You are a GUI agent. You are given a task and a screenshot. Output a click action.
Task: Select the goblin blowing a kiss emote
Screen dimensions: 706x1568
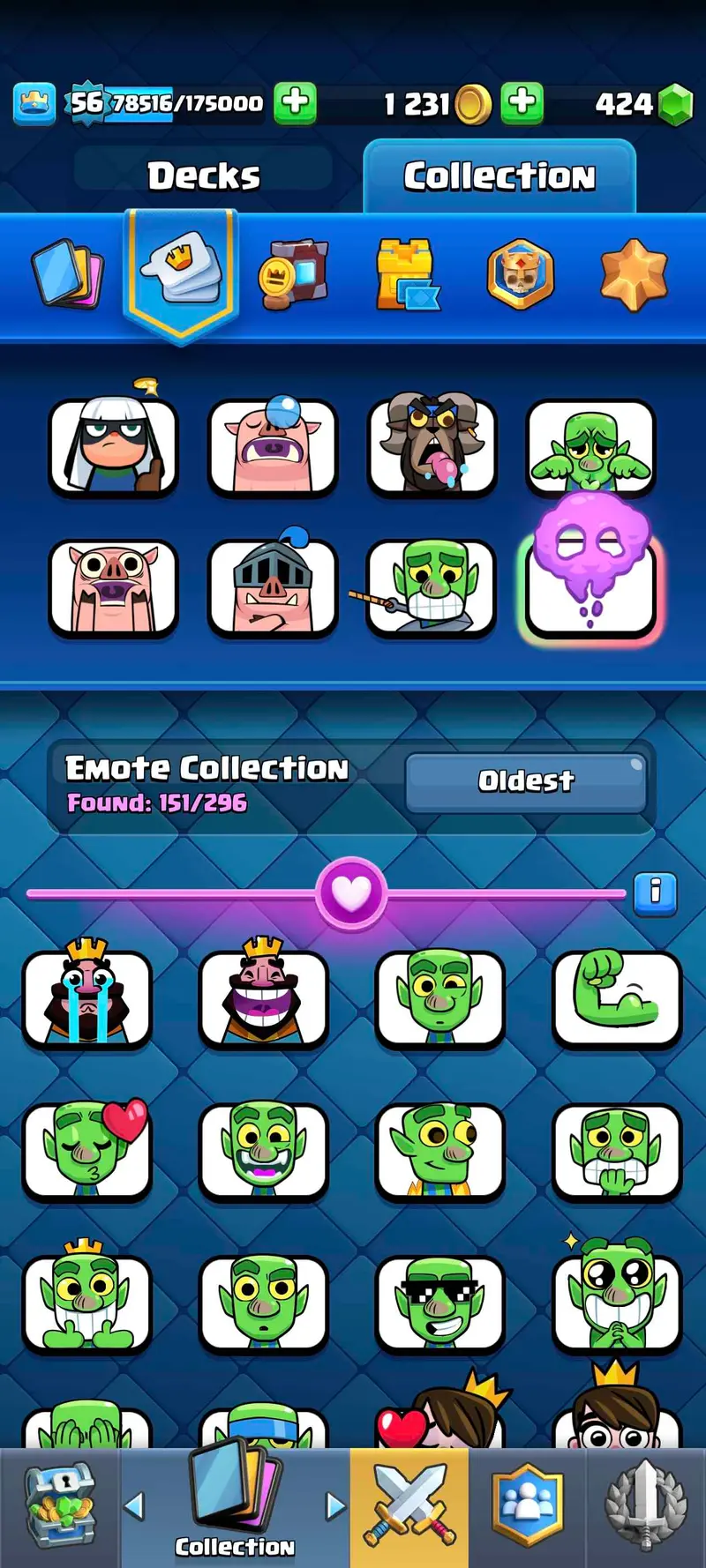[x=87, y=1149]
